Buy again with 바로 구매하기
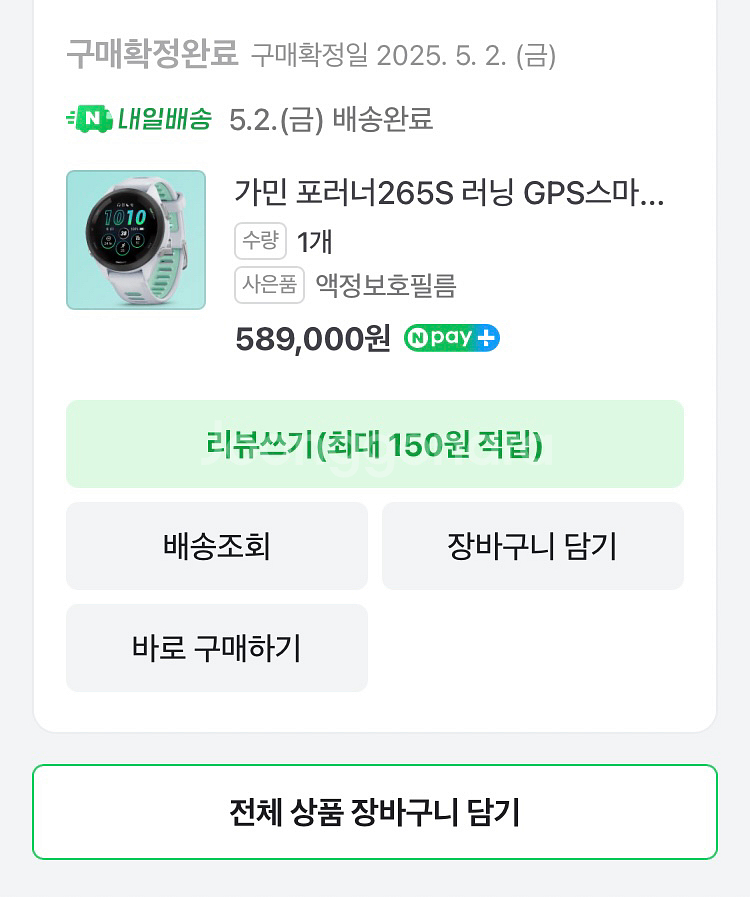The width and height of the screenshot is (750, 897). tap(217, 648)
